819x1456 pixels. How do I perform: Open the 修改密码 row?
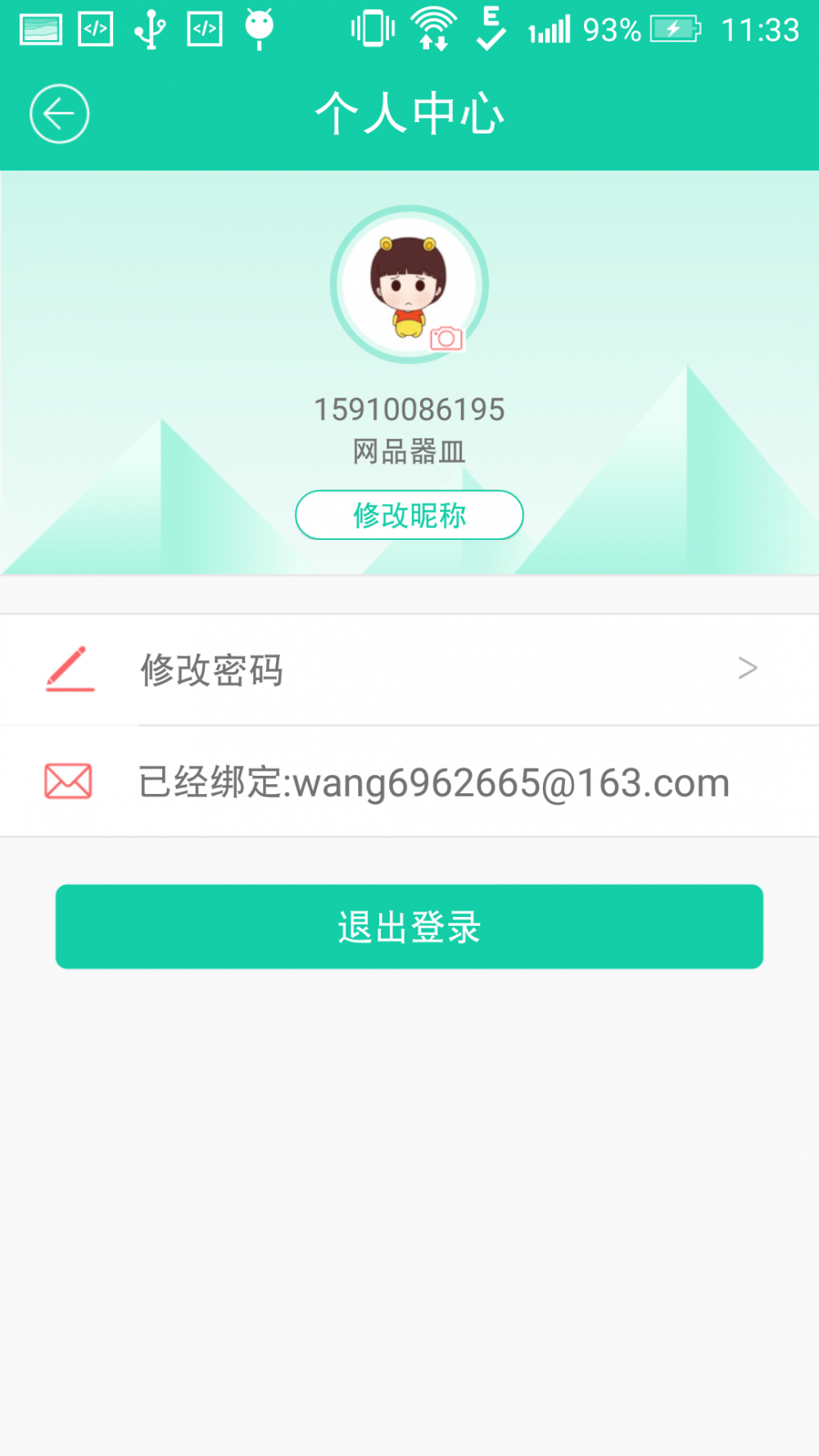coord(409,669)
